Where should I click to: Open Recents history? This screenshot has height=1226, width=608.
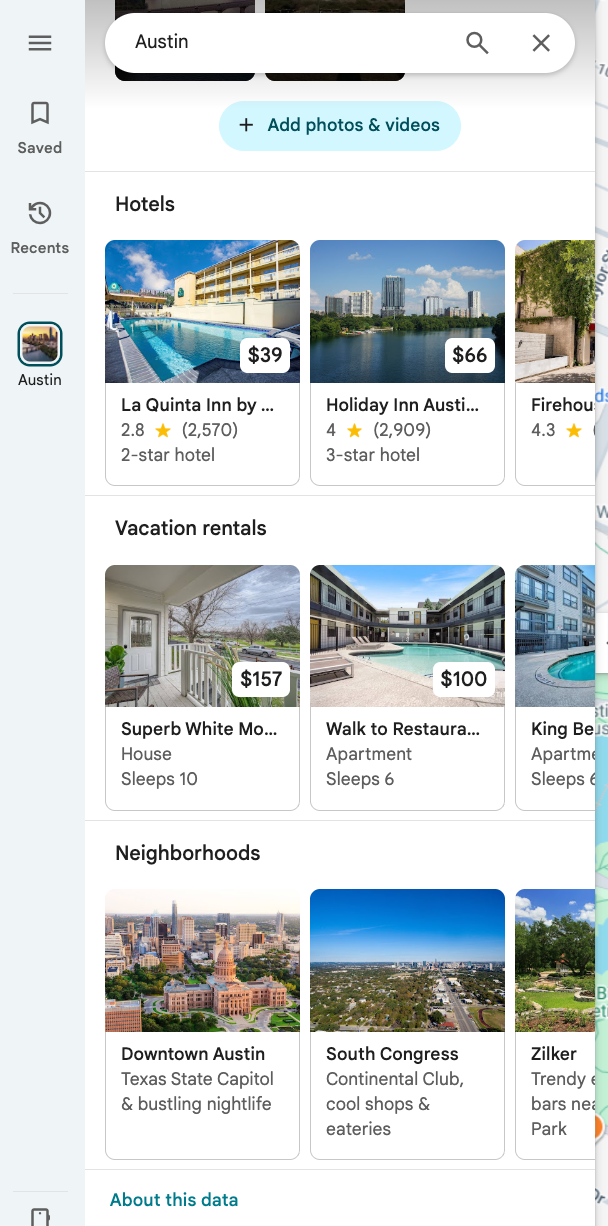(x=40, y=227)
